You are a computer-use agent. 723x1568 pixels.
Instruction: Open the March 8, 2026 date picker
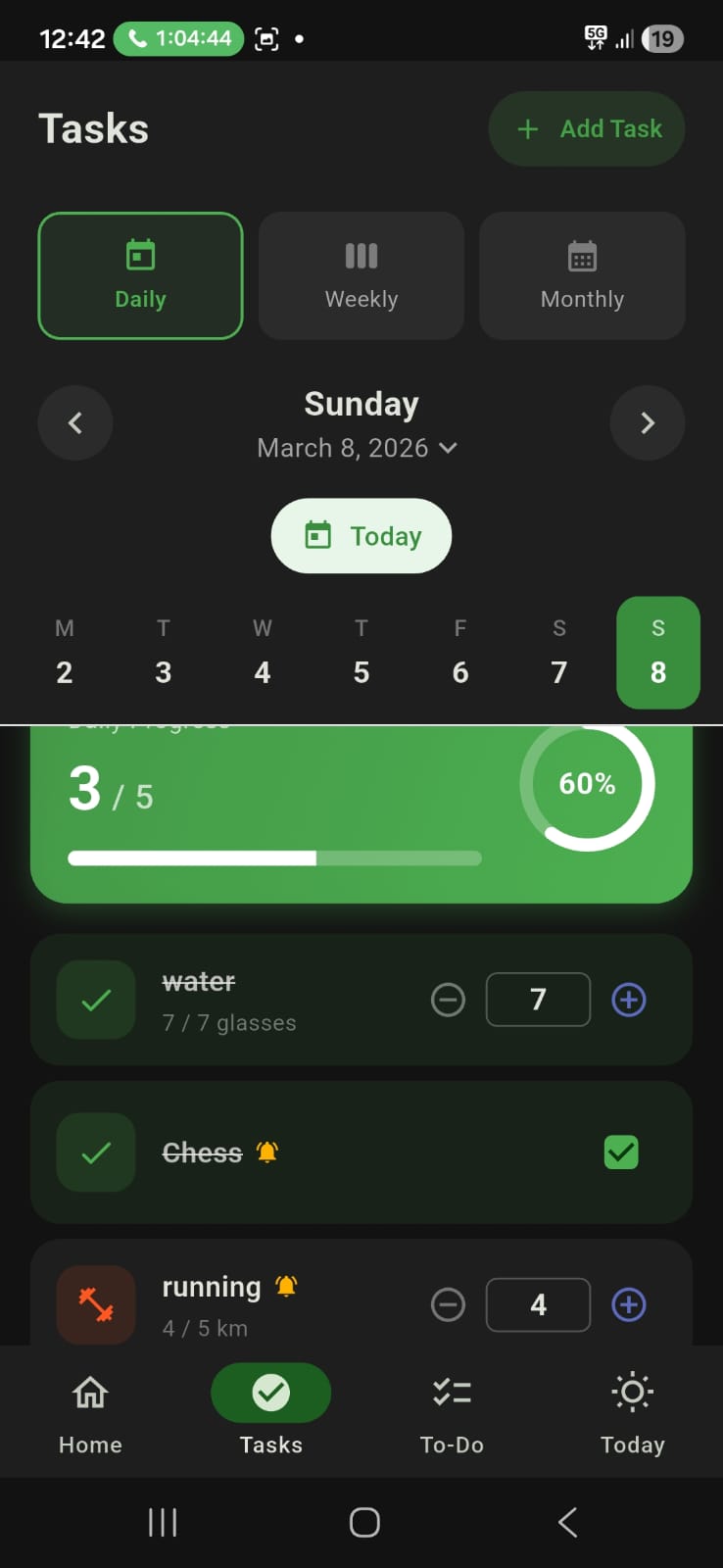358,448
